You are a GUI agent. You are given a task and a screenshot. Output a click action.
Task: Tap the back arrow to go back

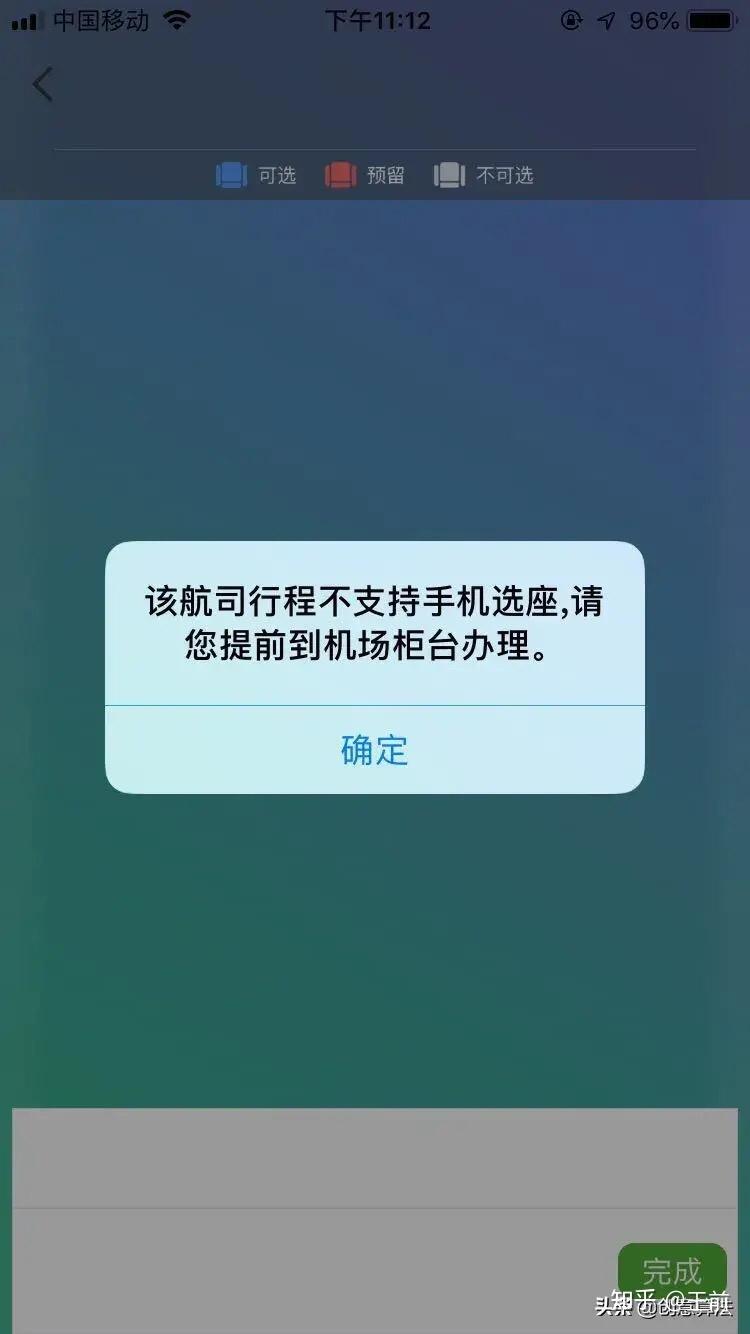[x=40, y=84]
